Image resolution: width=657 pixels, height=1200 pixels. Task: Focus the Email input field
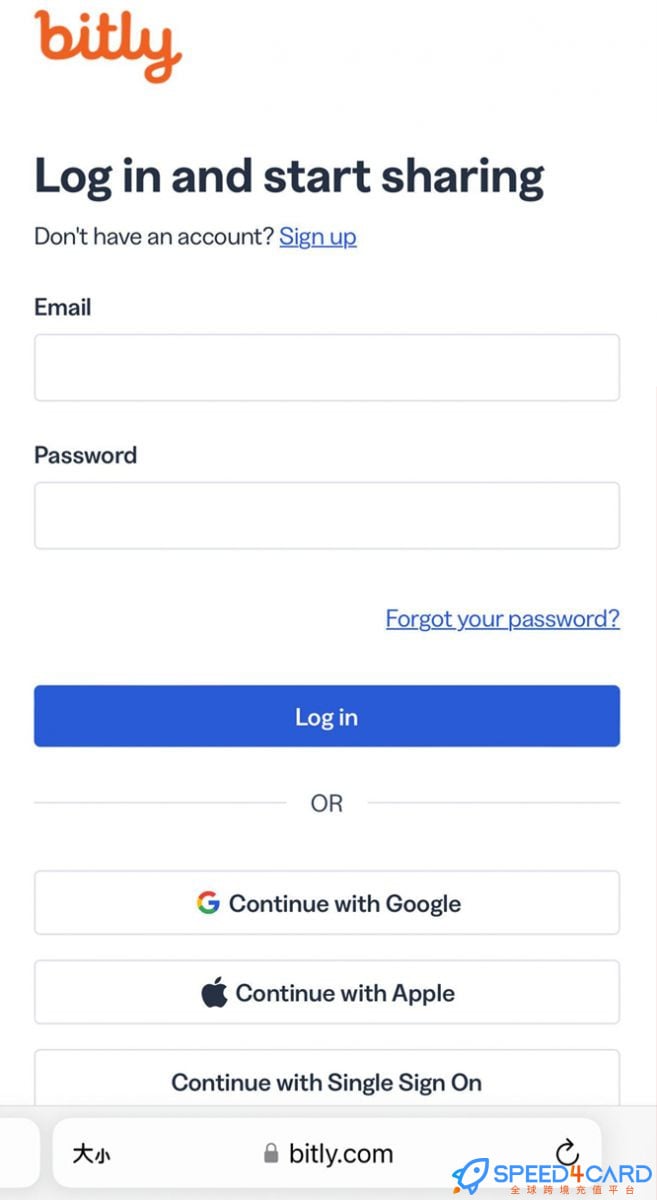click(326, 368)
